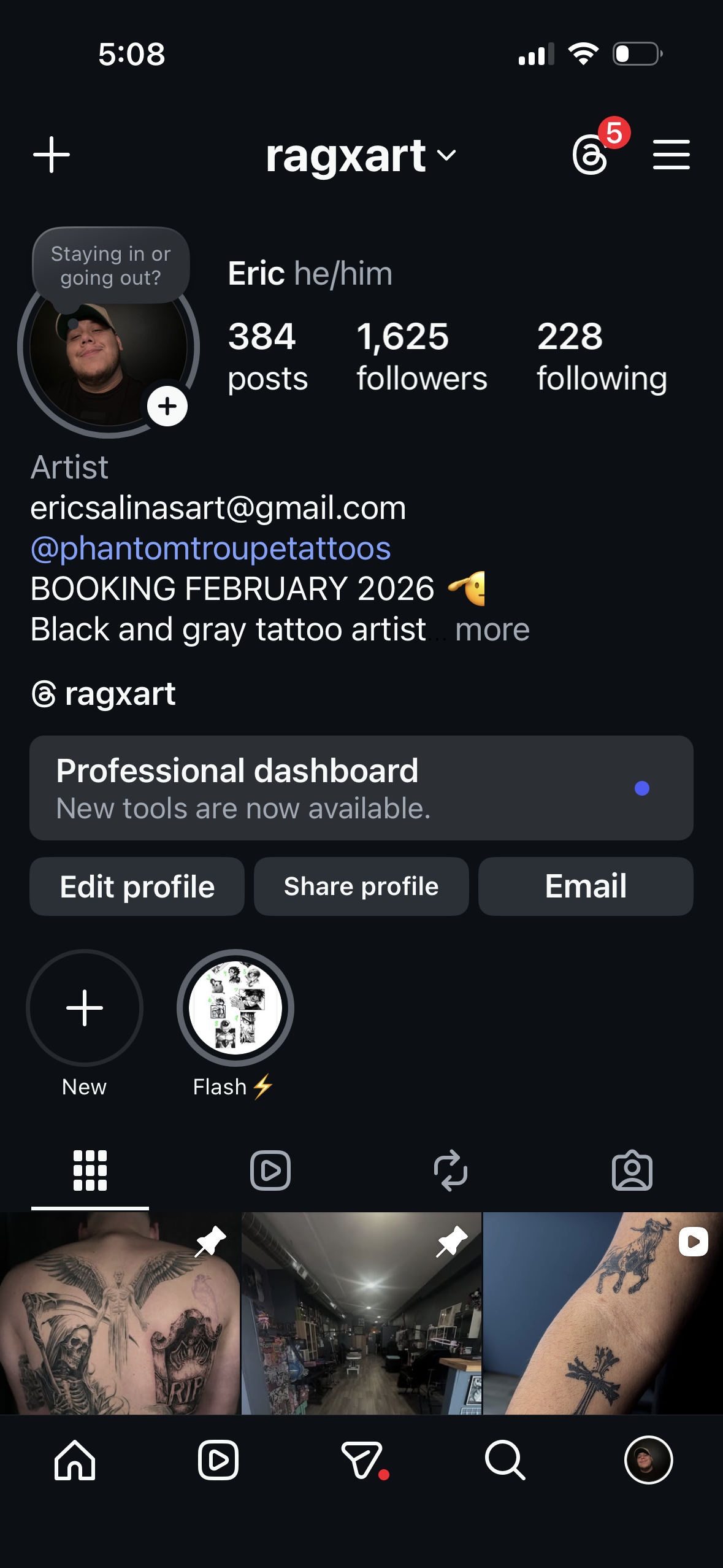
Task: Create a New story highlight
Action: (x=85, y=1008)
